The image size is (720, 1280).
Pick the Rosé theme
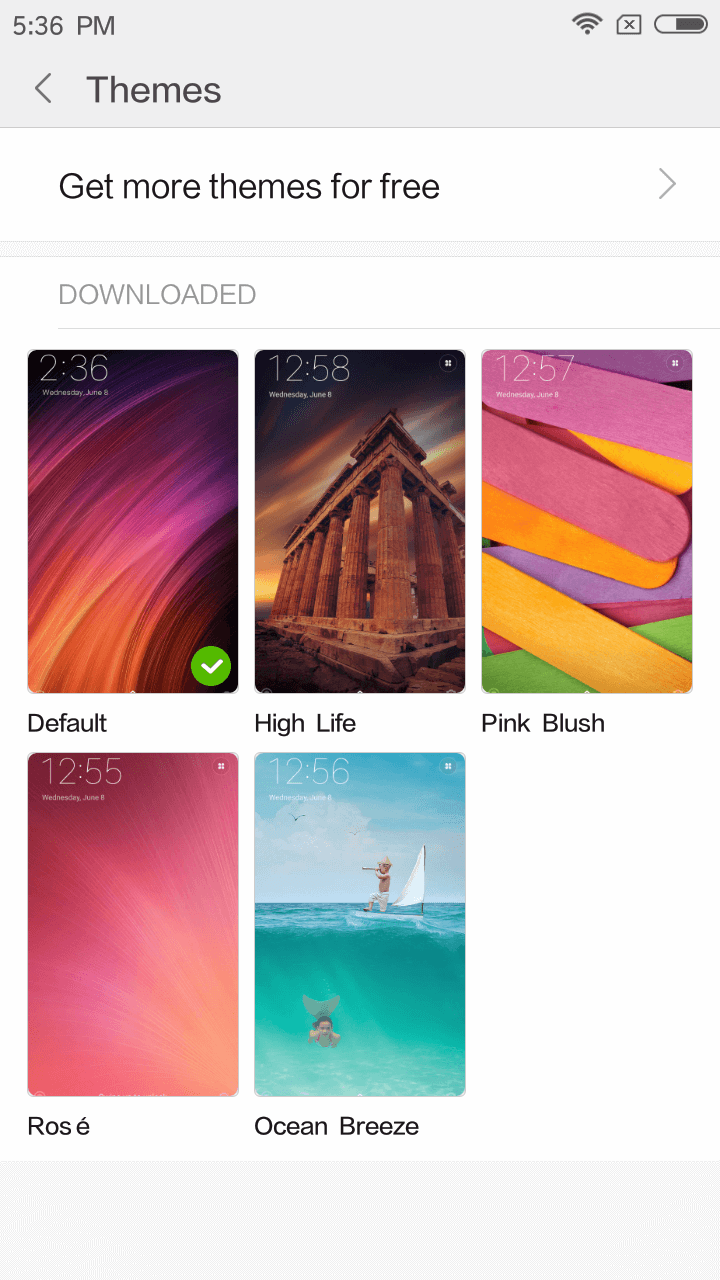click(x=133, y=924)
